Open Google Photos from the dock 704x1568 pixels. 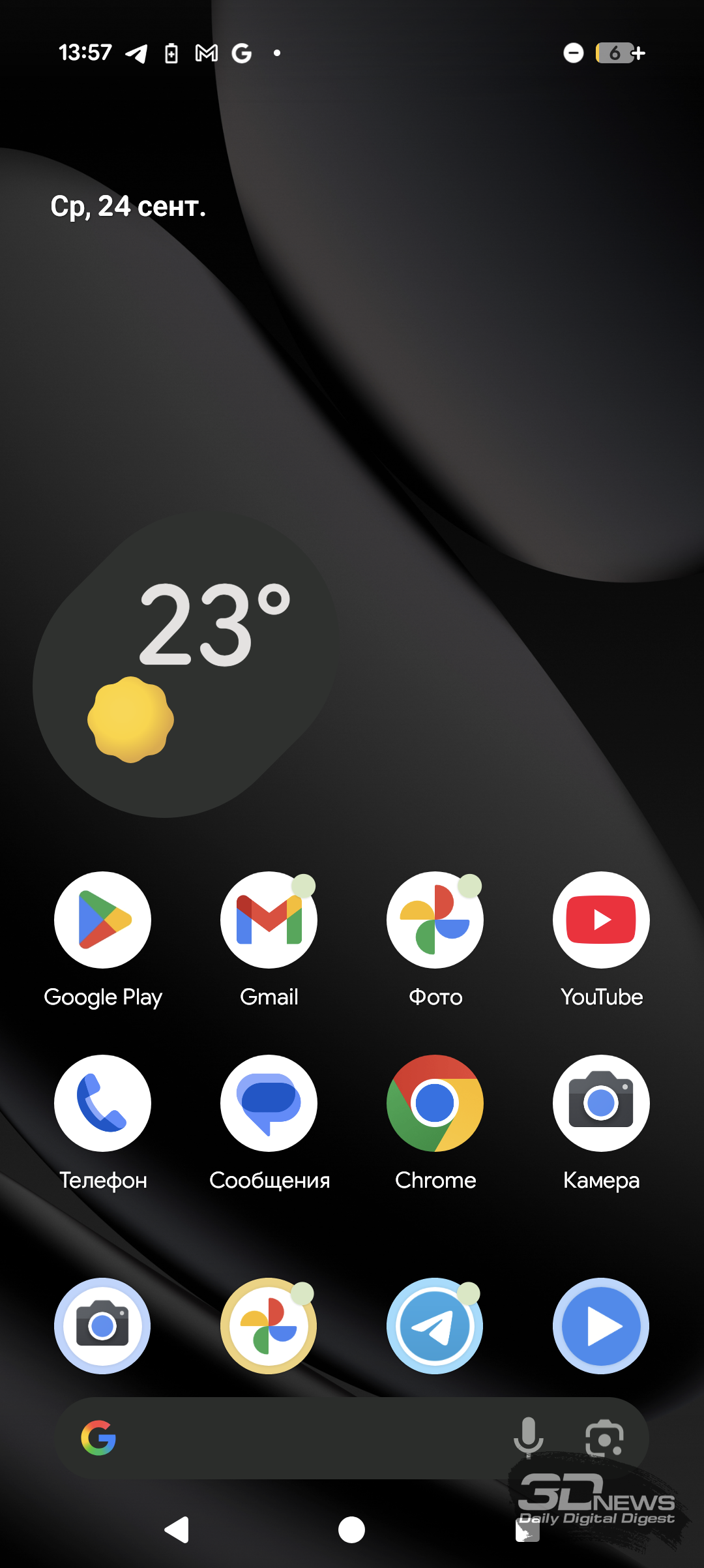click(x=269, y=1326)
